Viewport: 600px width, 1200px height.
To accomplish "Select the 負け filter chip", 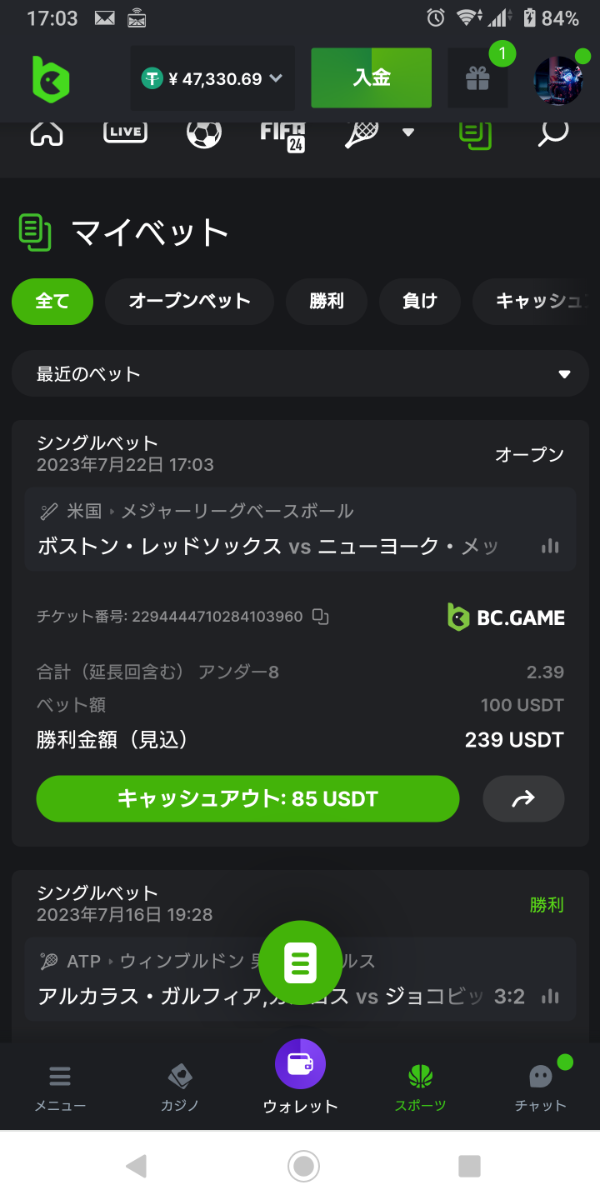I will 419,301.
